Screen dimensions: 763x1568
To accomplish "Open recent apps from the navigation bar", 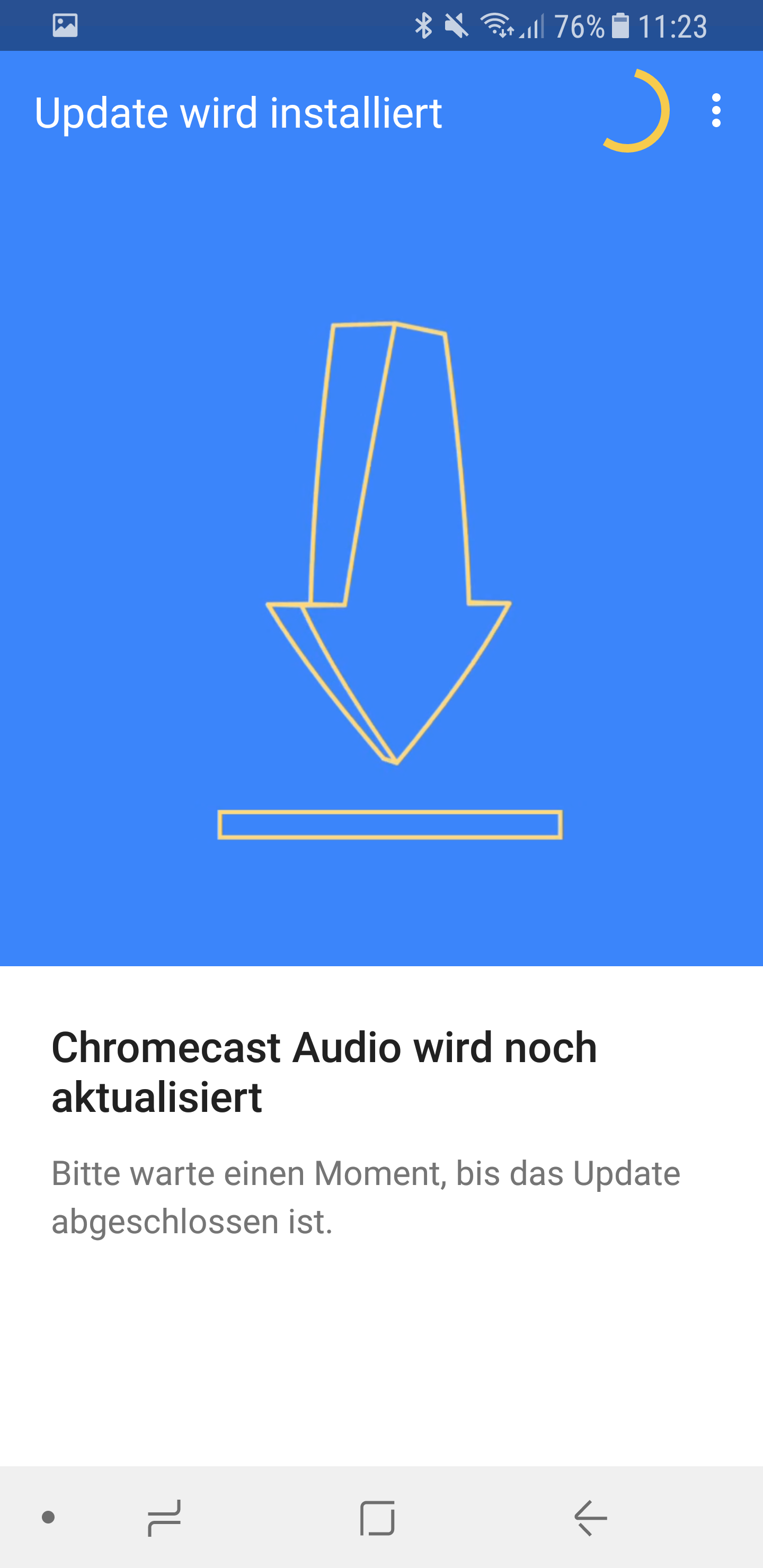I will 164,1518.
